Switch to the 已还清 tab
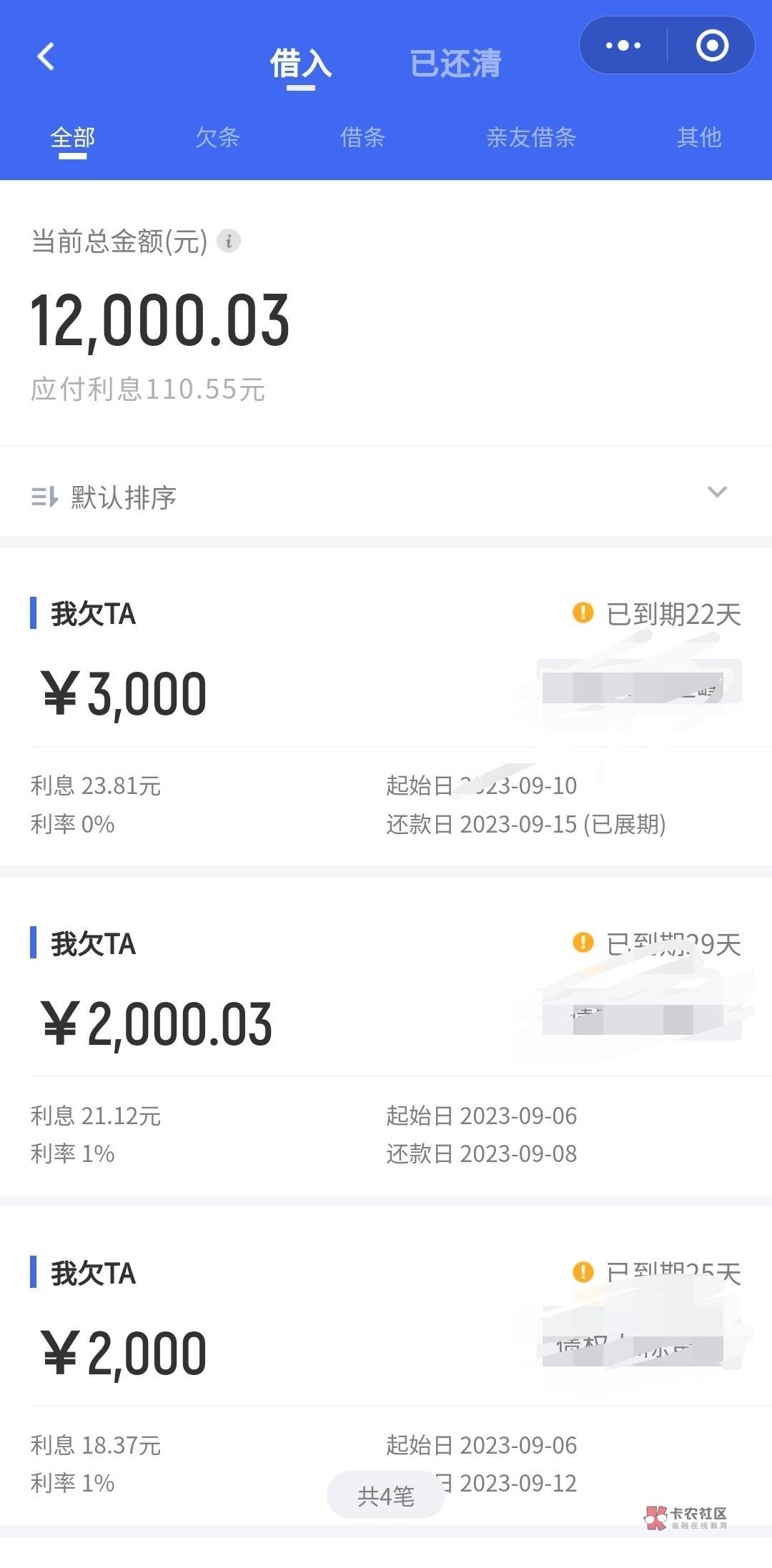 [455, 64]
